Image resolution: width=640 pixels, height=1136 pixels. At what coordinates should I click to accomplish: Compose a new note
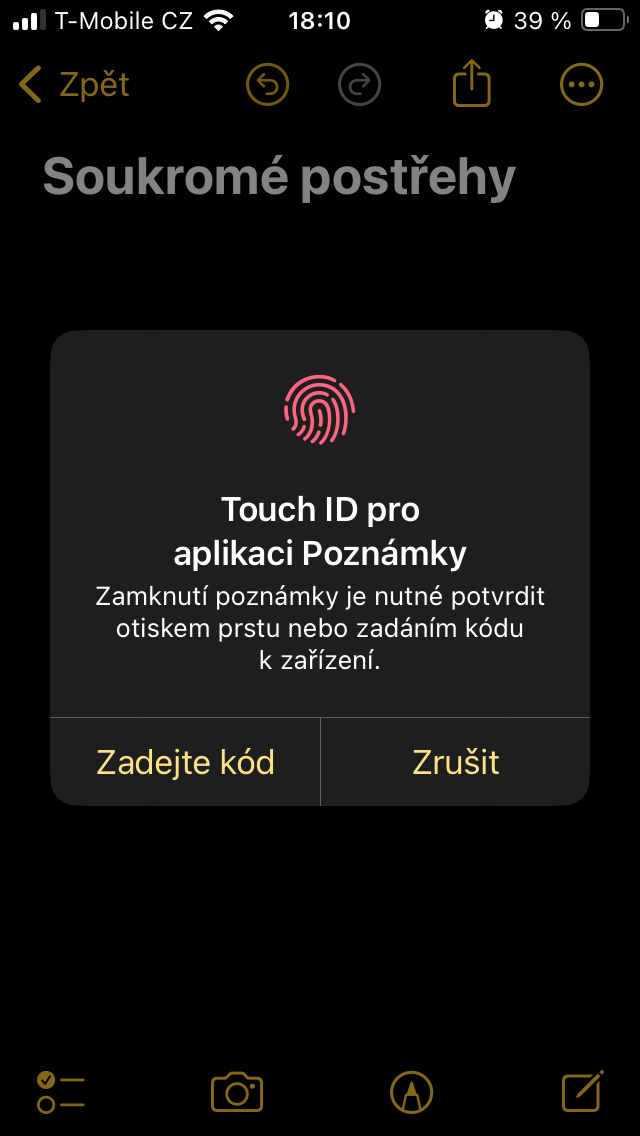583,1091
